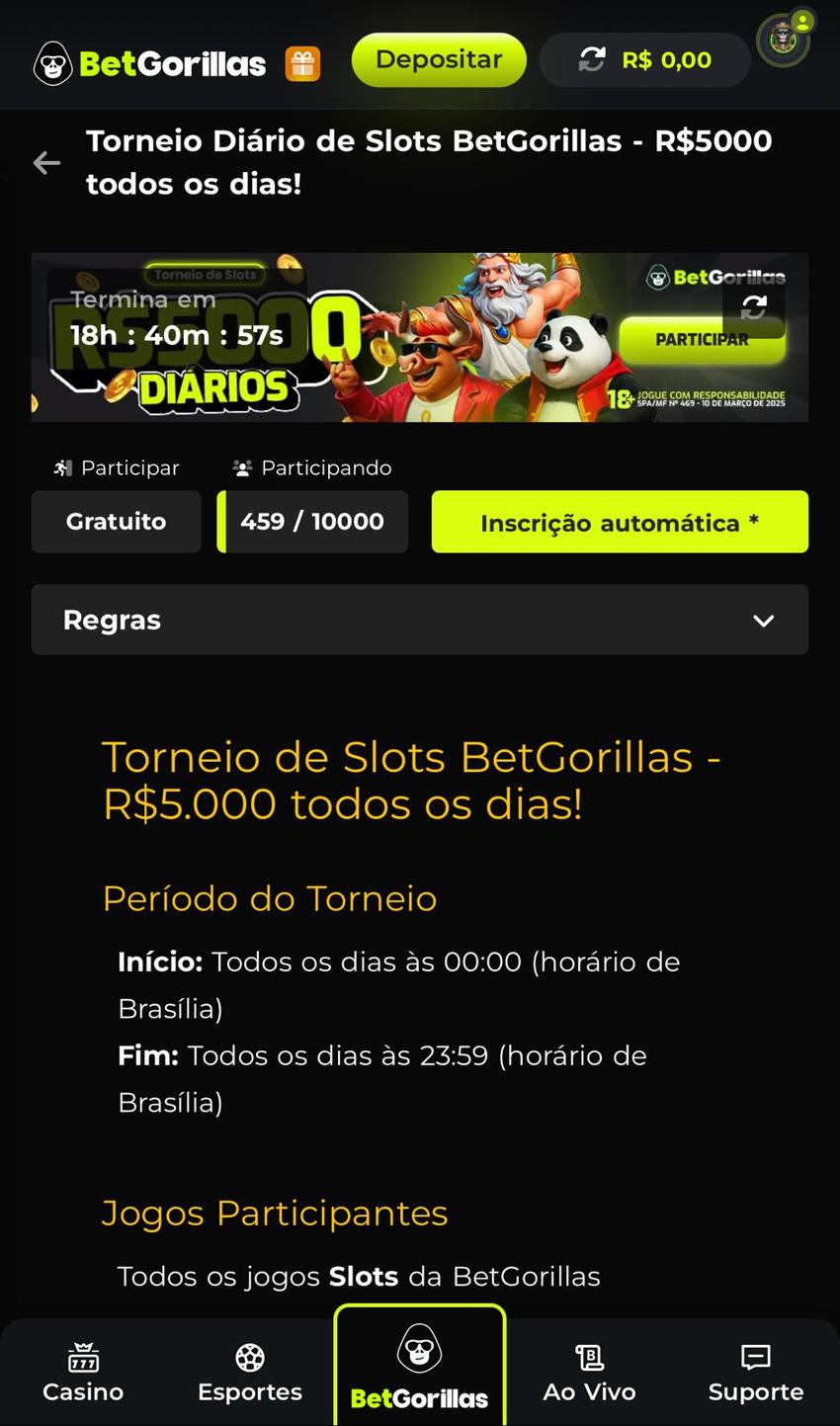Open Suporte using the chat bubble icon
The height and width of the screenshot is (1426, 840).
click(754, 1355)
